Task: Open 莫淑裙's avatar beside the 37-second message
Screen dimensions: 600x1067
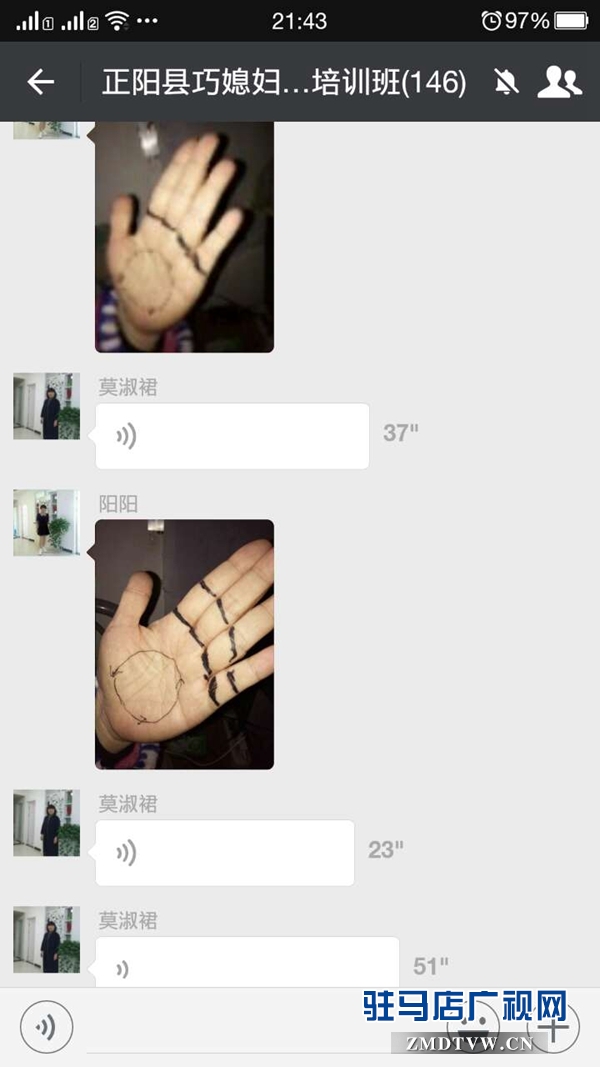Action: [x=46, y=406]
